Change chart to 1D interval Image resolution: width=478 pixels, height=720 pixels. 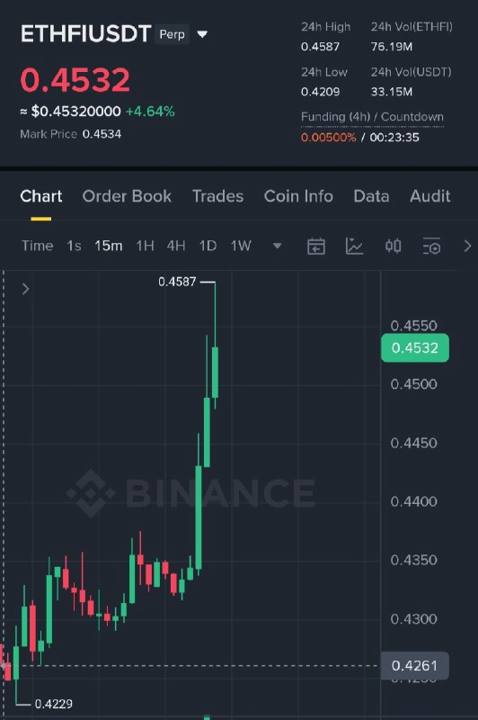208,246
